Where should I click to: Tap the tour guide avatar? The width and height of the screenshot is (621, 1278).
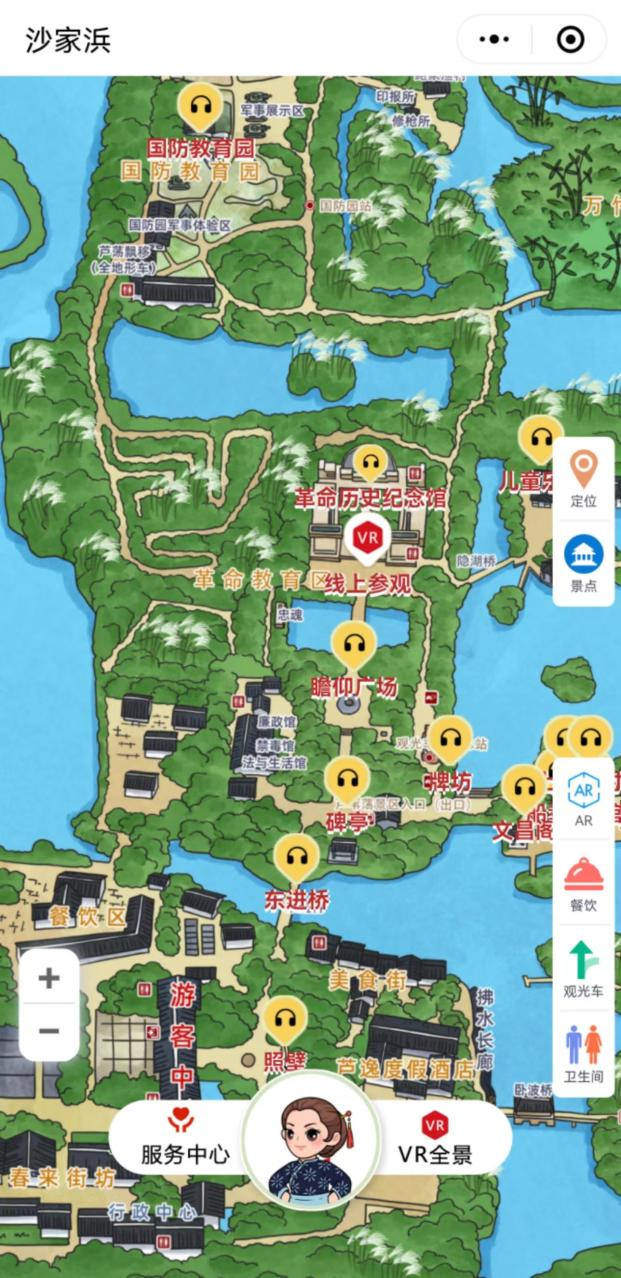311,1138
